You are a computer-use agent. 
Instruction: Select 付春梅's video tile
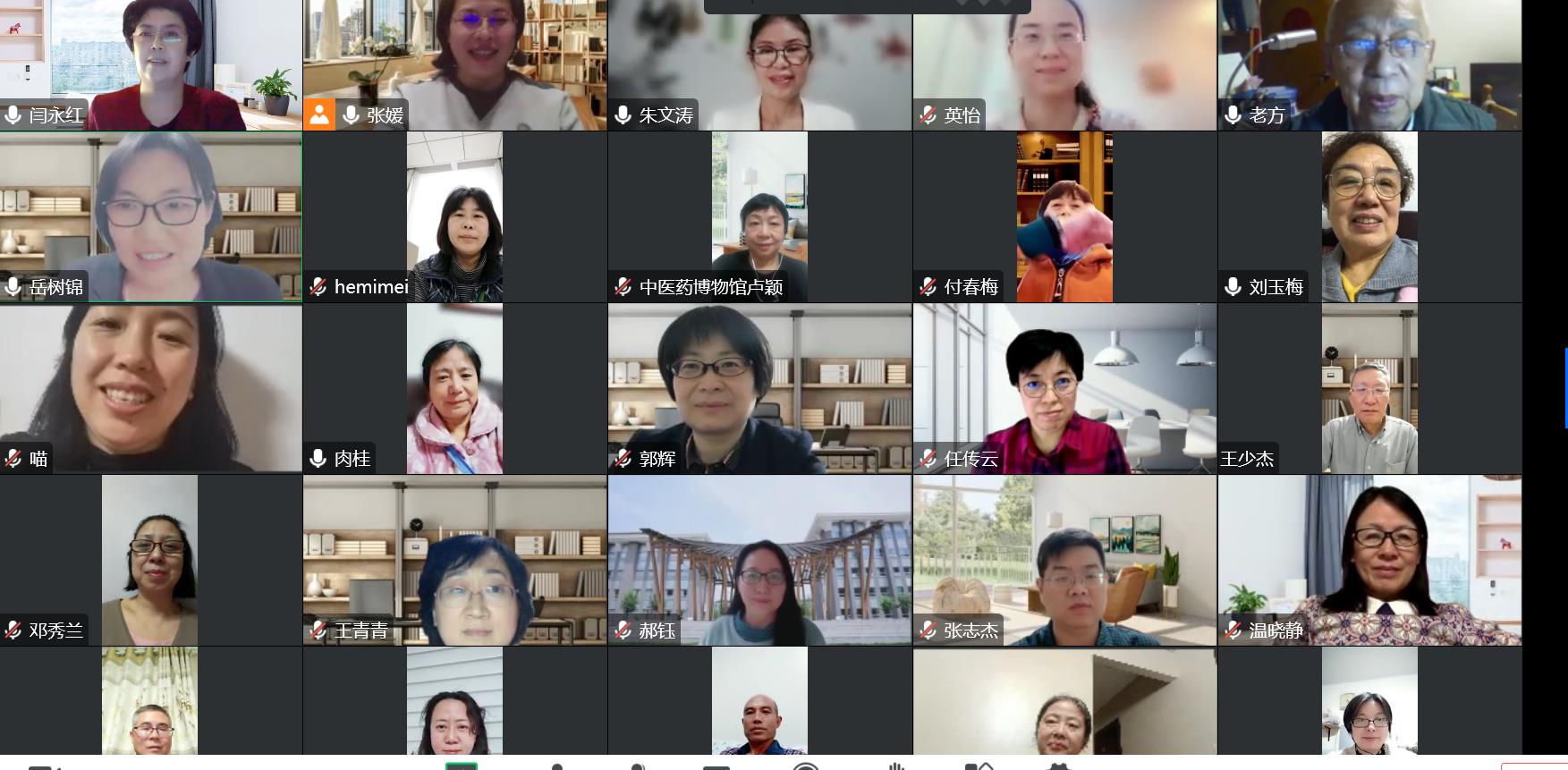point(1064,216)
